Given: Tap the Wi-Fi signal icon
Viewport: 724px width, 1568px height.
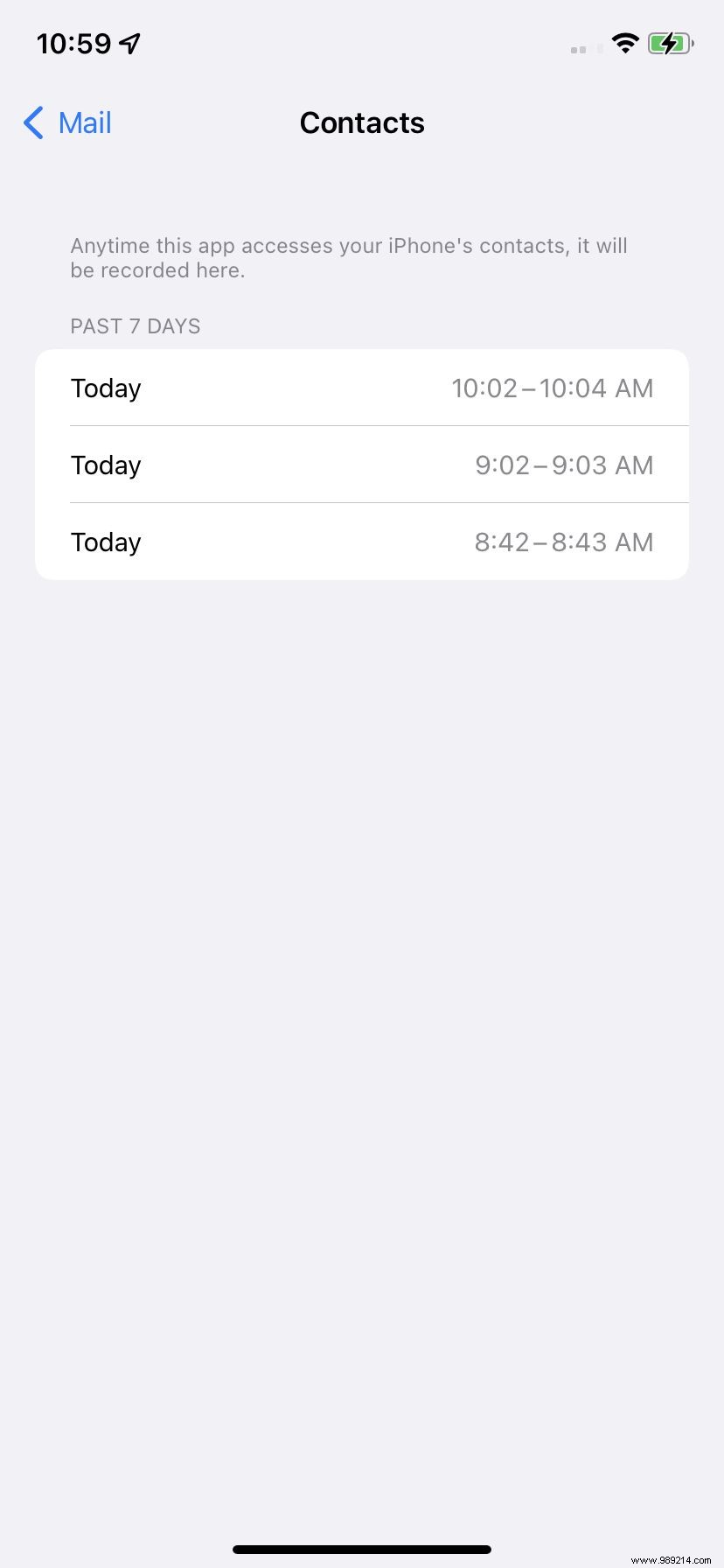Looking at the screenshot, I should (625, 43).
